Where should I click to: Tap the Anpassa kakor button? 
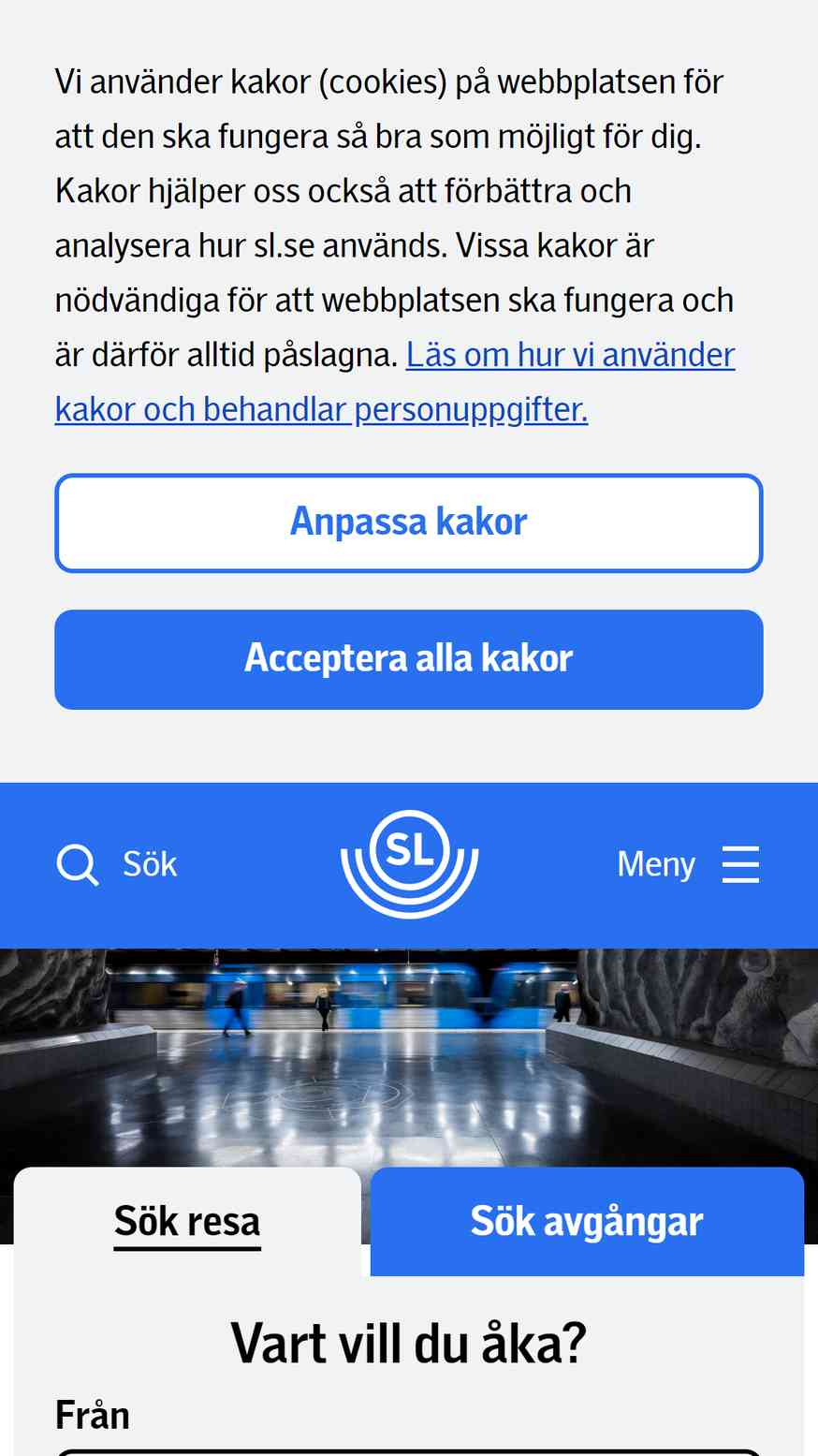(409, 523)
